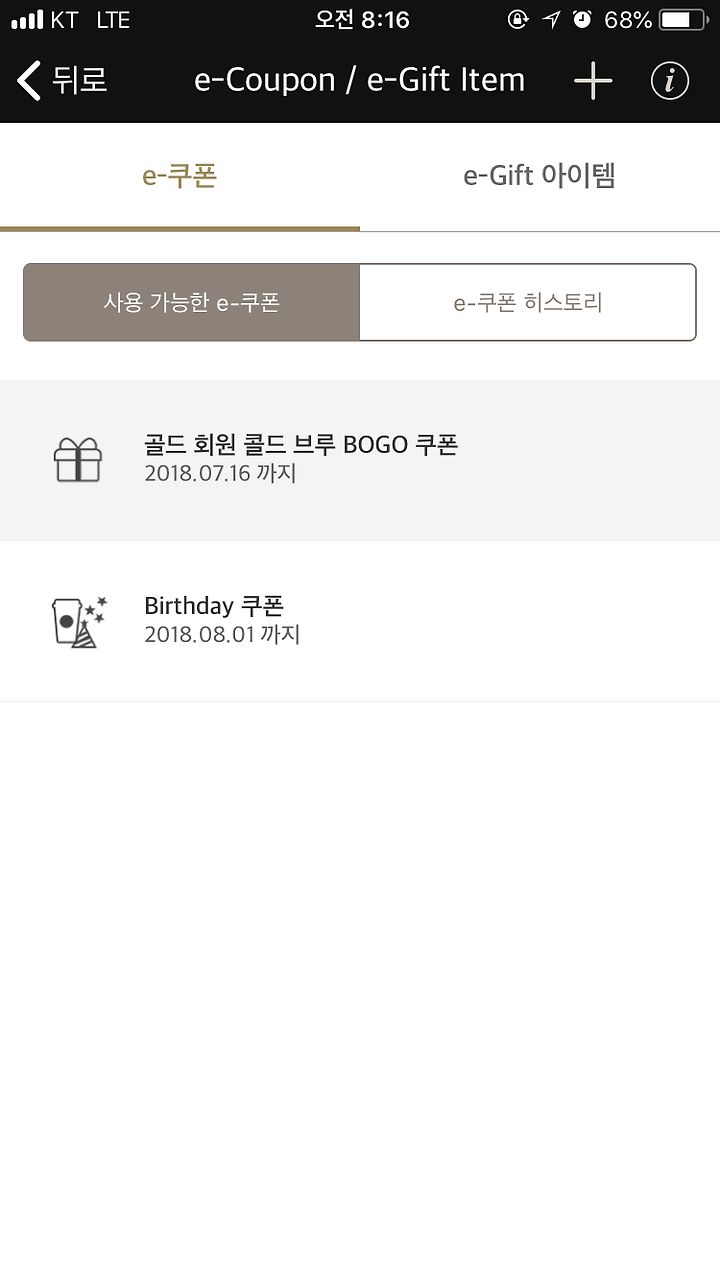Open the Birthday 쿠폰

[x=360, y=621]
